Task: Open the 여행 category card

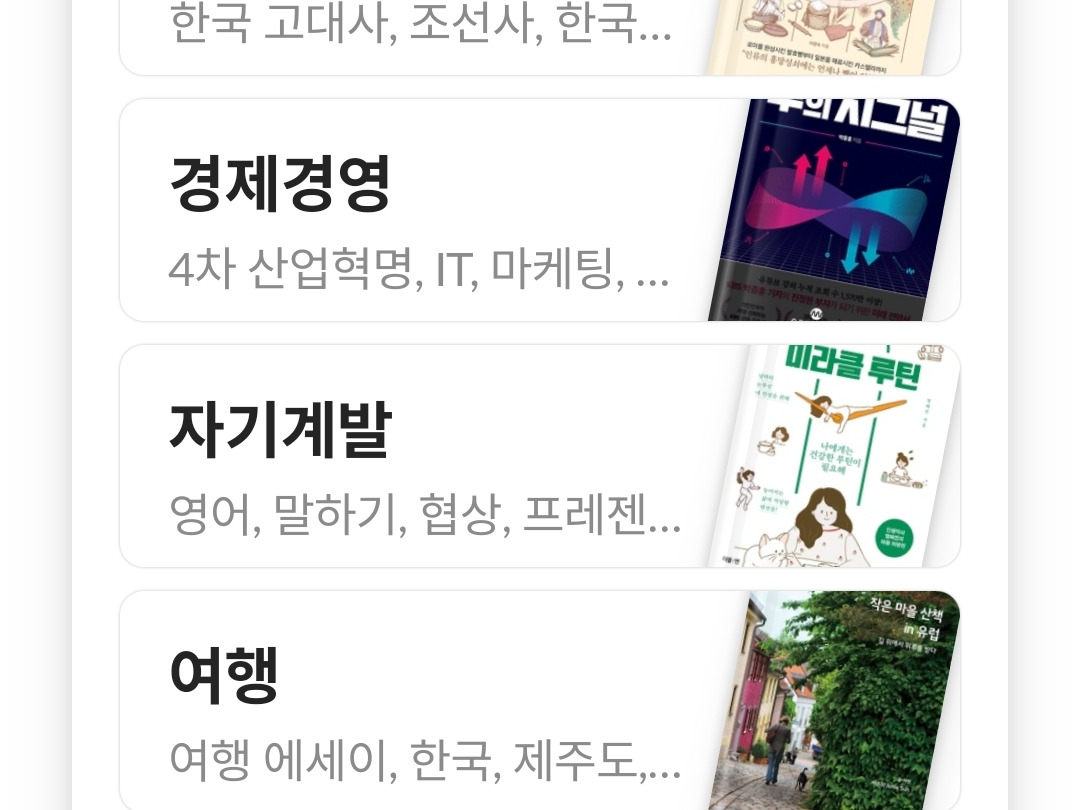Action: coord(539,700)
